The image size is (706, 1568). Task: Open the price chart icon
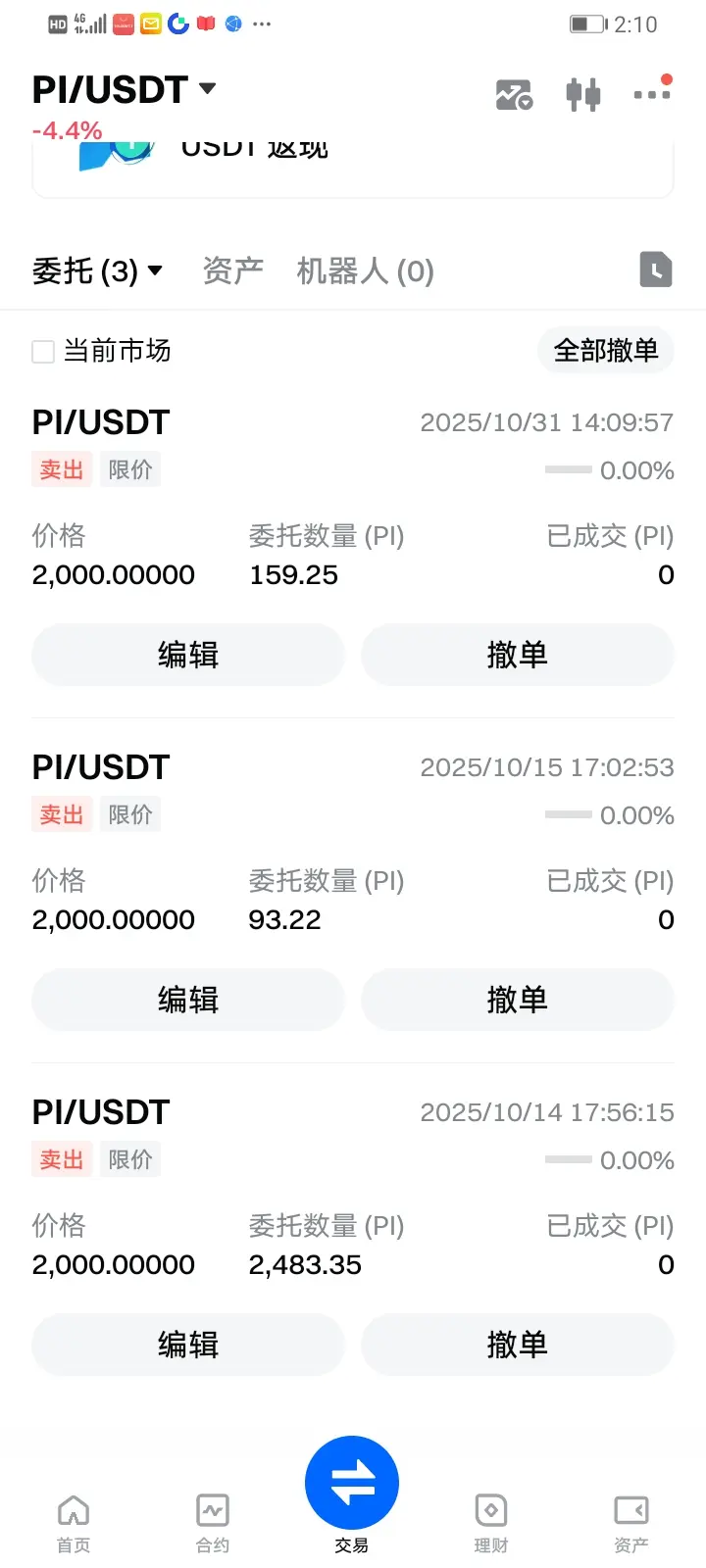(514, 94)
